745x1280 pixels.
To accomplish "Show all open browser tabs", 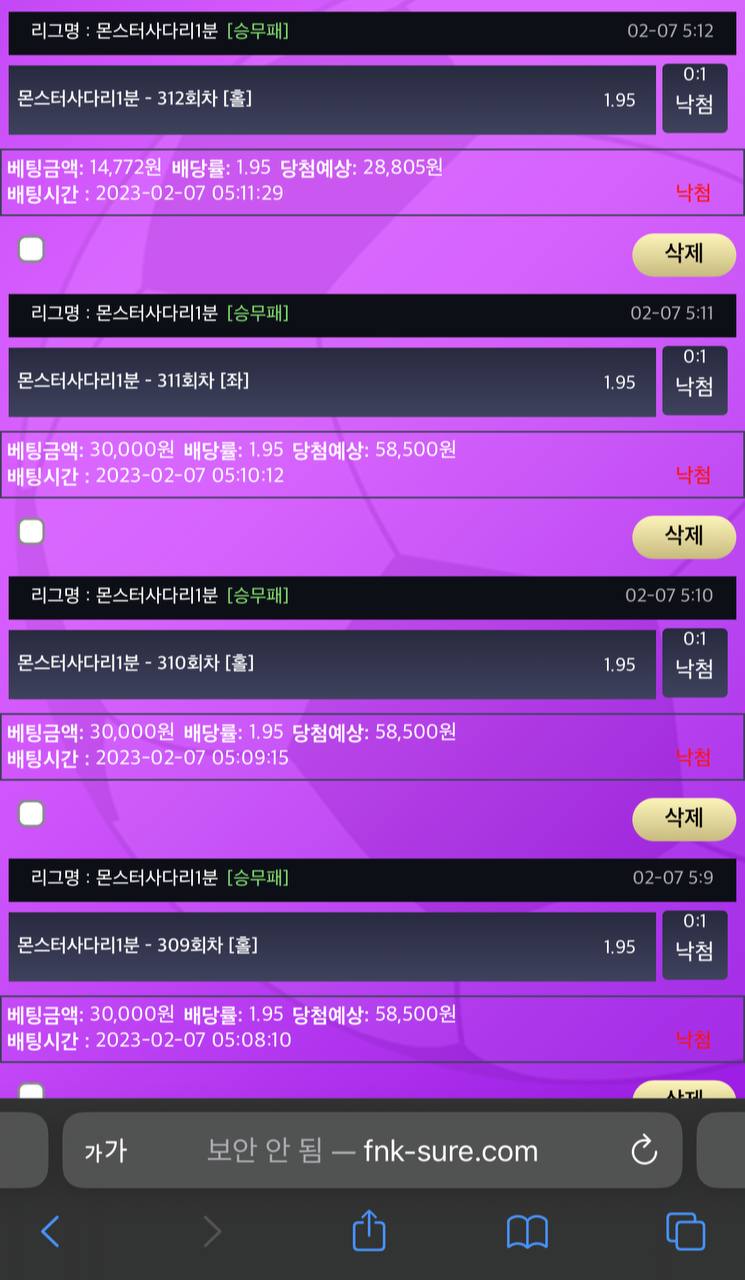I will (x=685, y=1231).
